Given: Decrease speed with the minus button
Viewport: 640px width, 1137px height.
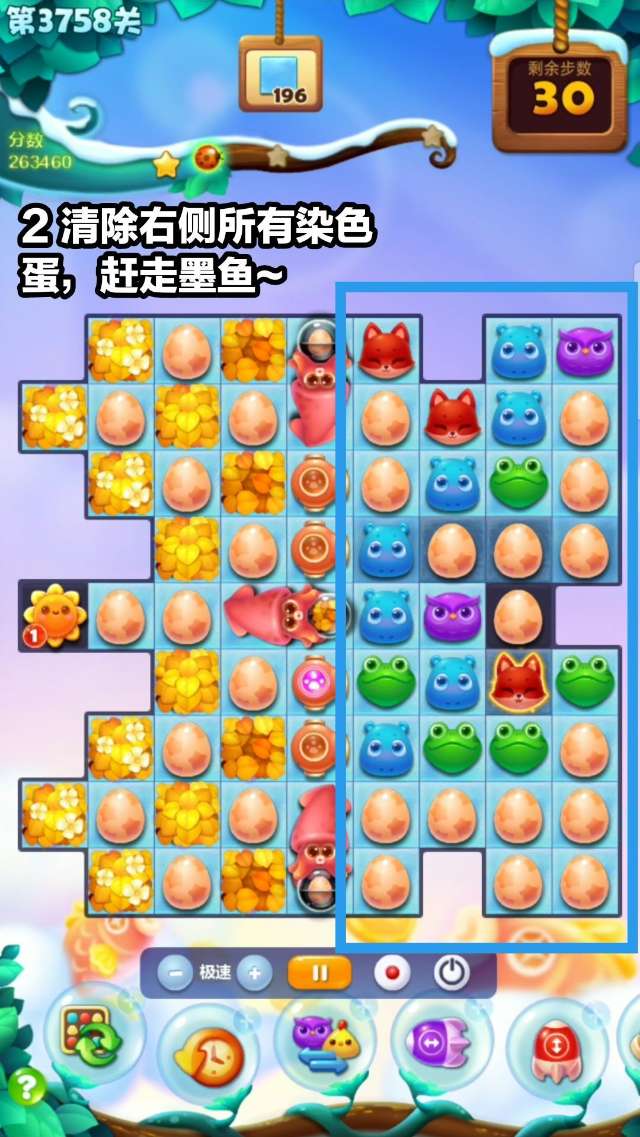Looking at the screenshot, I should (174, 973).
